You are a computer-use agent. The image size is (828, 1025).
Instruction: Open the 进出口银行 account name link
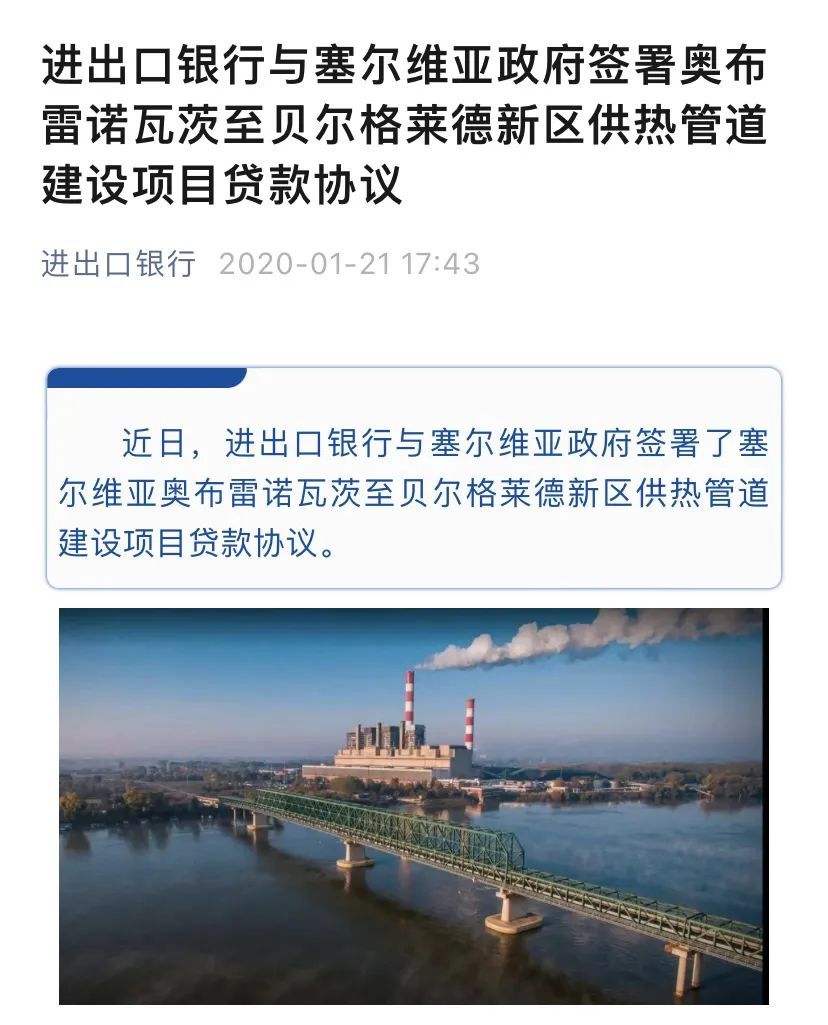[x=118, y=264]
